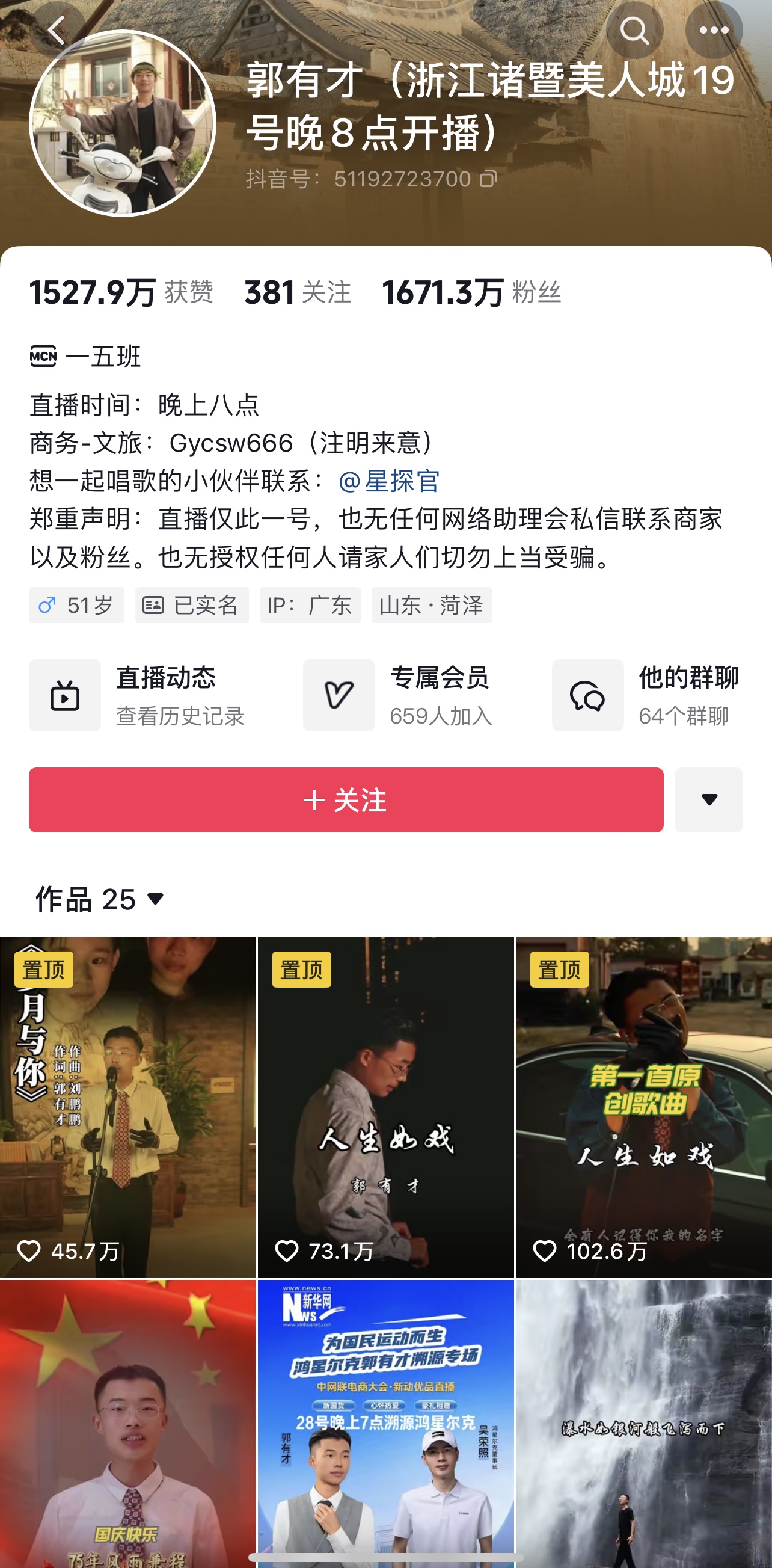Screen dimensions: 772x1568
Task: Play pinned 人生如戏 video with 73.1万 likes
Action: pos(385,1107)
